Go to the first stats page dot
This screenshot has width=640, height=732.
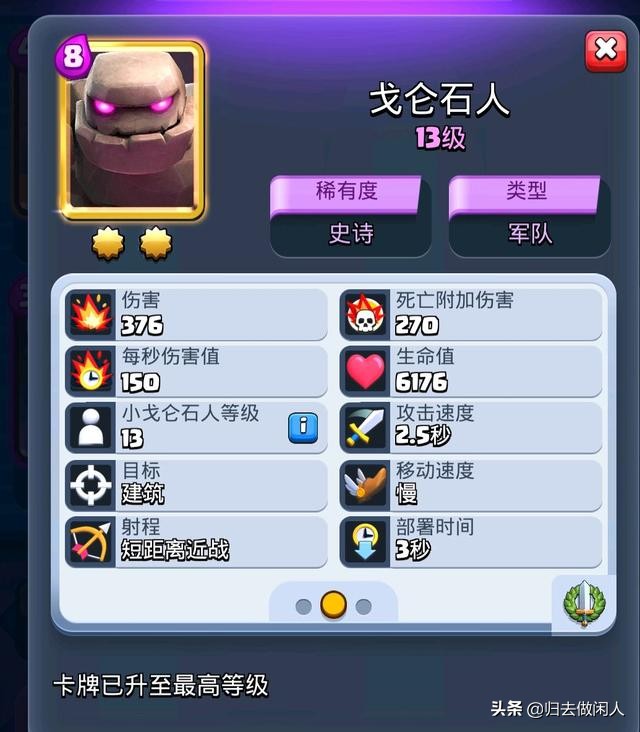click(303, 606)
